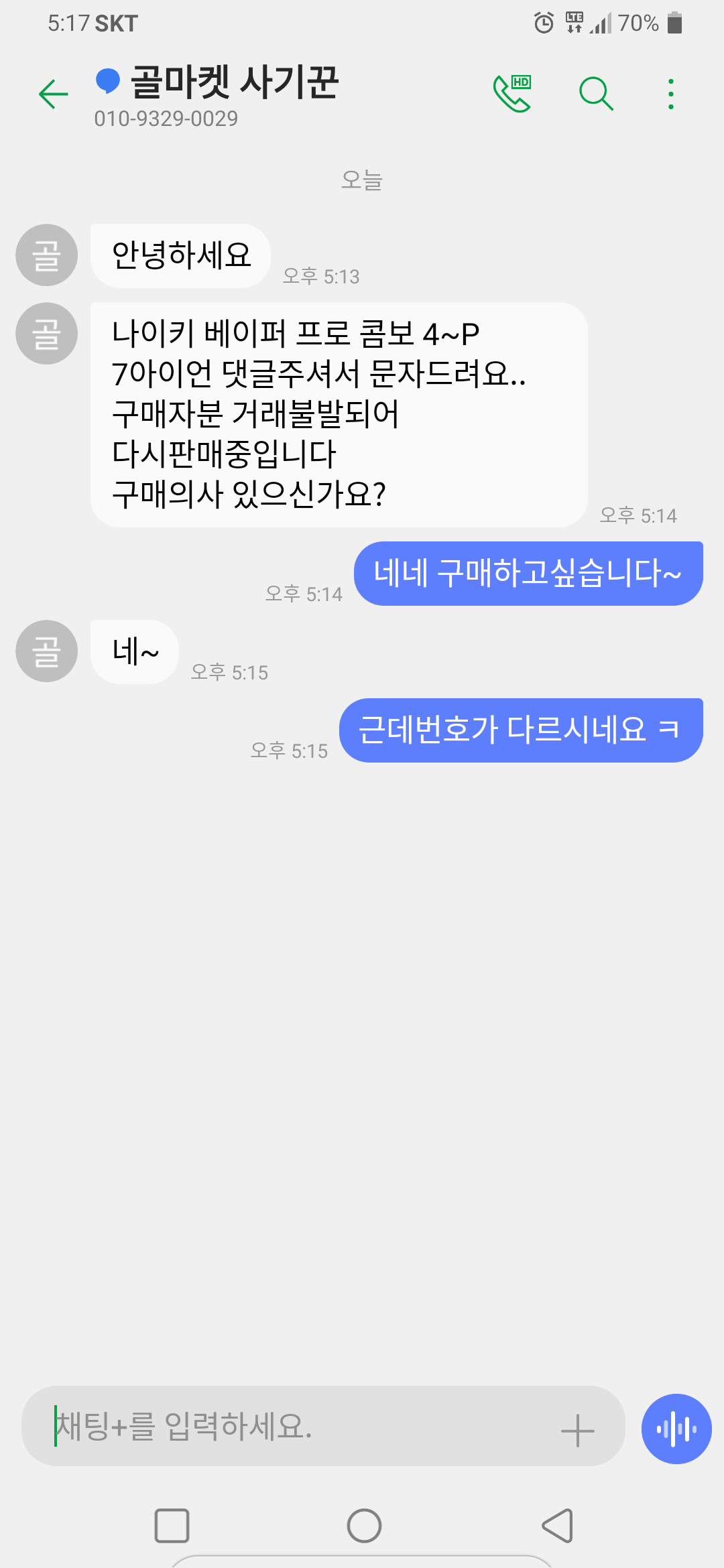Search within this conversation
Screen dimensions: 724x1568
tap(596, 93)
